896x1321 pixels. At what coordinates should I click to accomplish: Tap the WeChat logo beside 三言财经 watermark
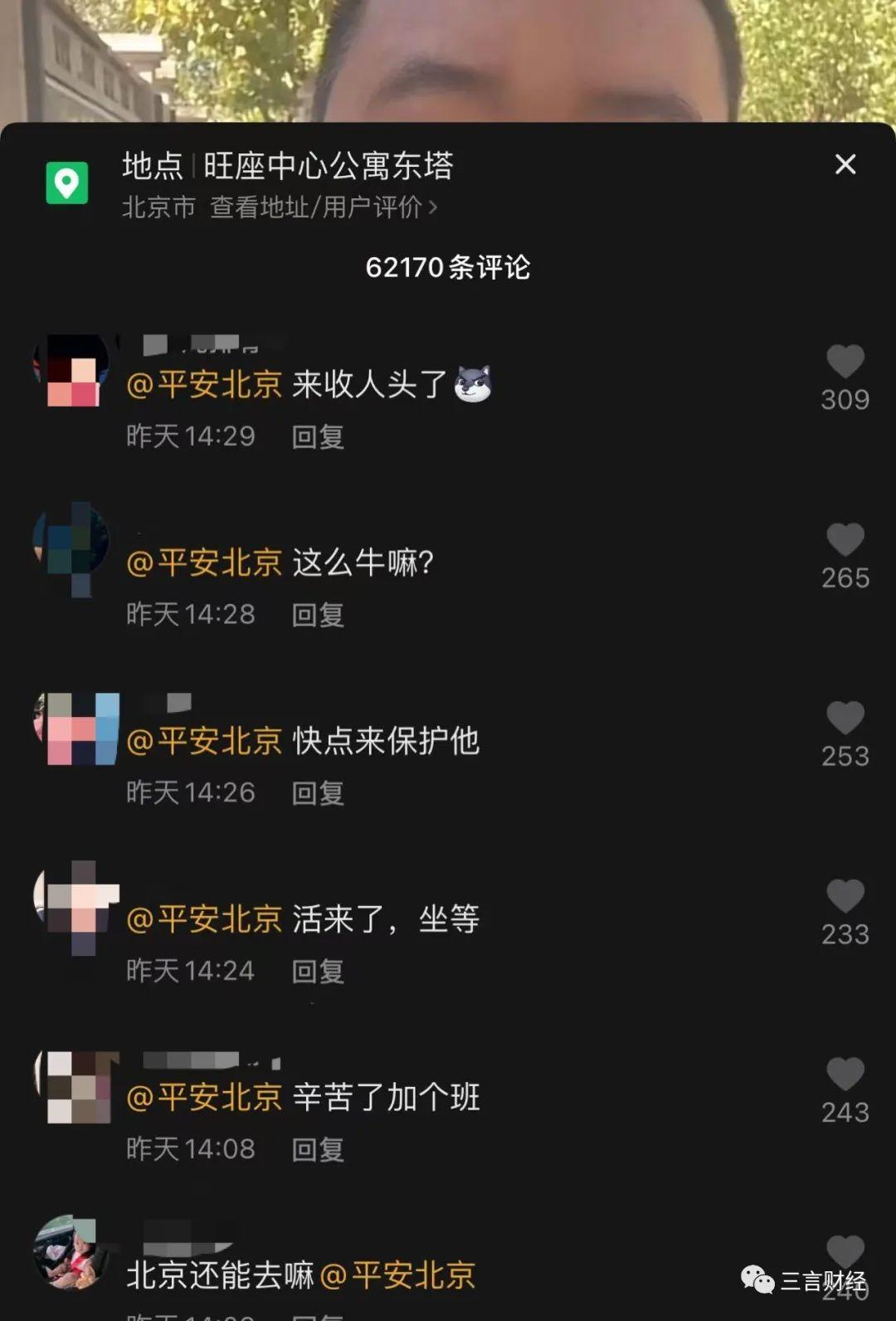point(757,1281)
